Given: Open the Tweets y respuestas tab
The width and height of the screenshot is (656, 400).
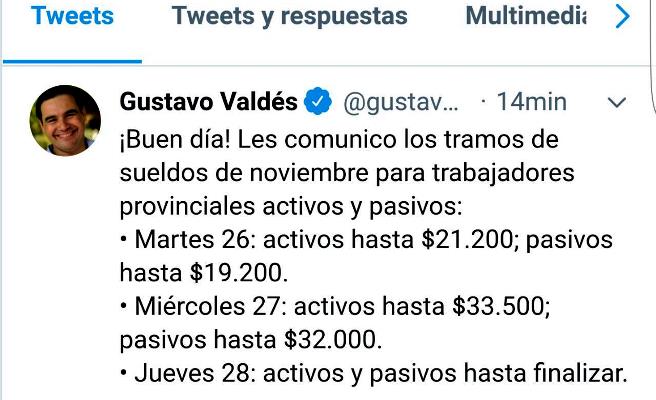Looking at the screenshot, I should [x=289, y=17].
